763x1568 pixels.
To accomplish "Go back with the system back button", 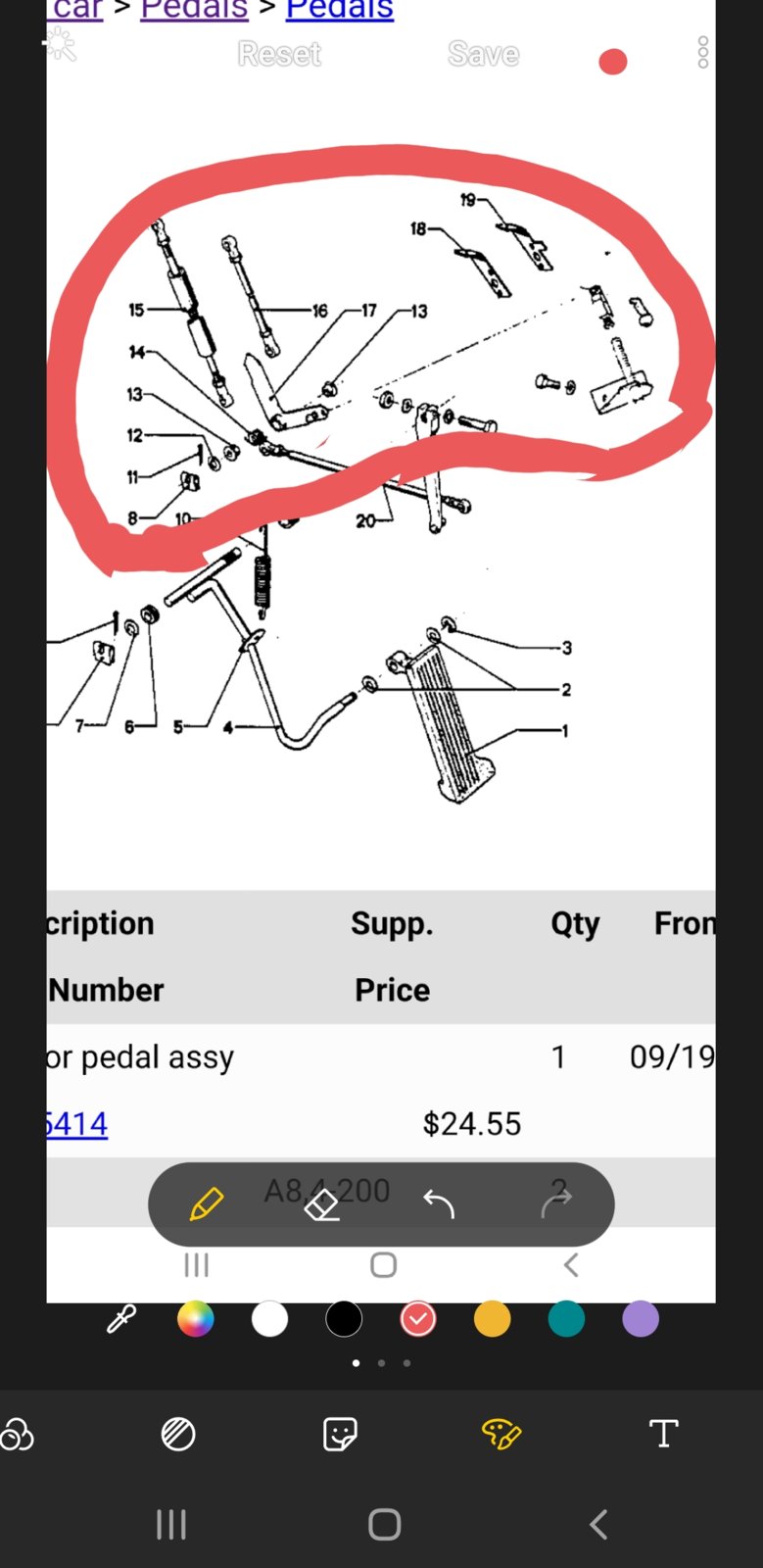I will [598, 1524].
